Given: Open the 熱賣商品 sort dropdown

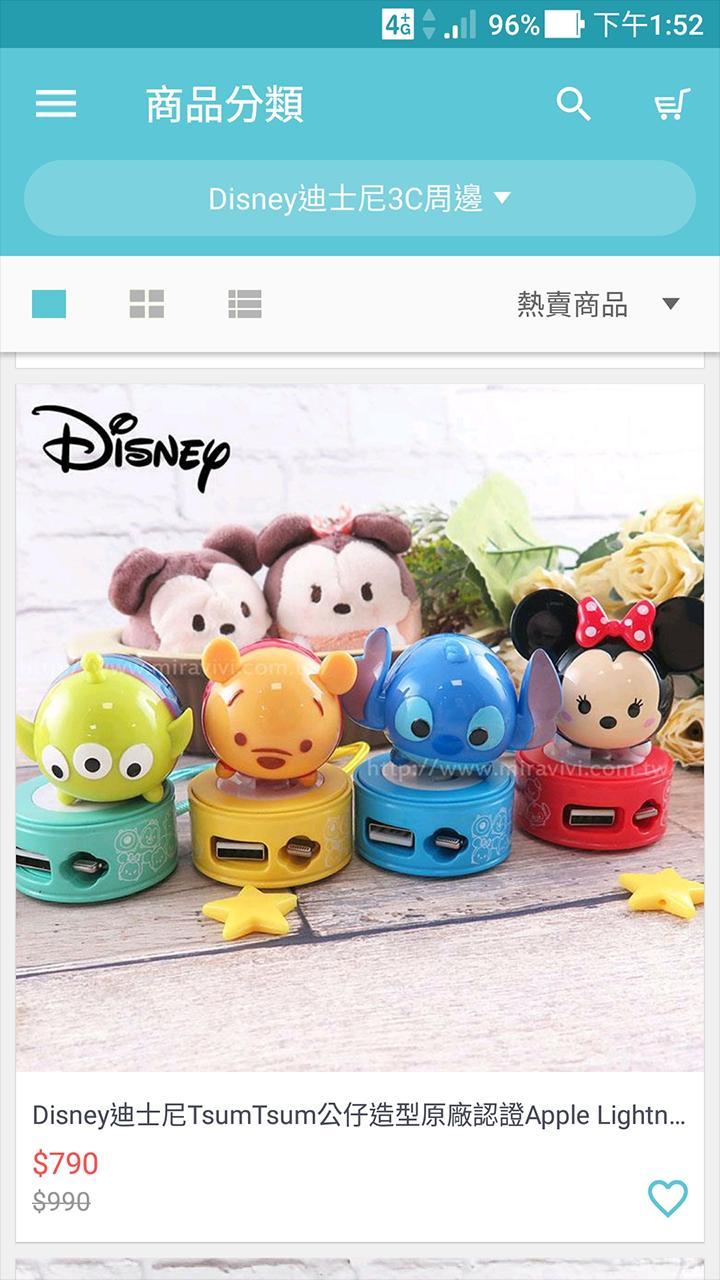Looking at the screenshot, I should point(598,304).
